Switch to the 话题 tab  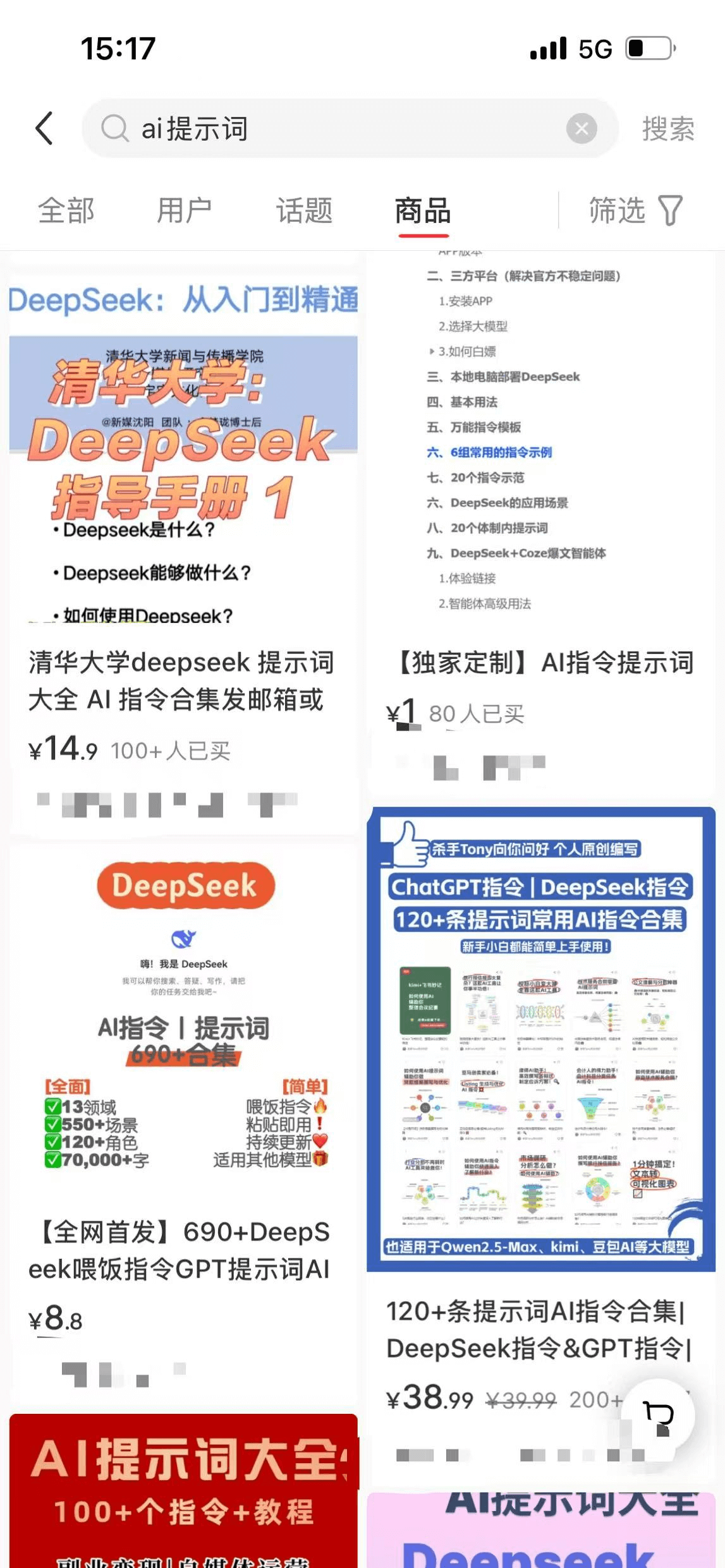click(304, 211)
